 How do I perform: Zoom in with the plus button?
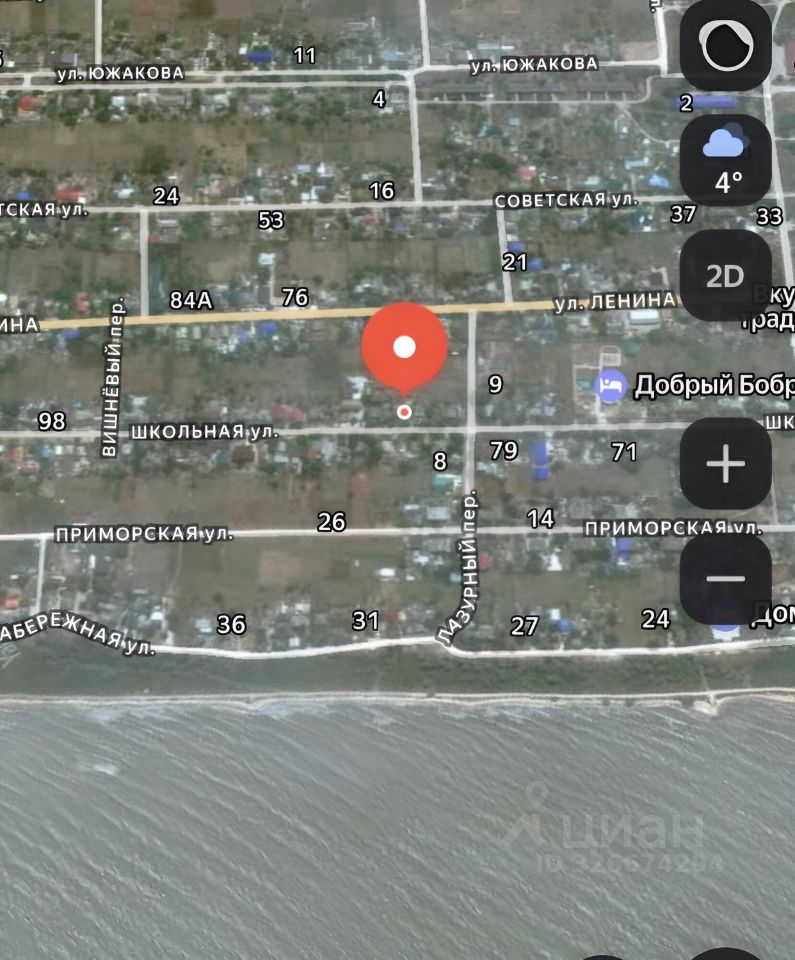click(x=725, y=464)
